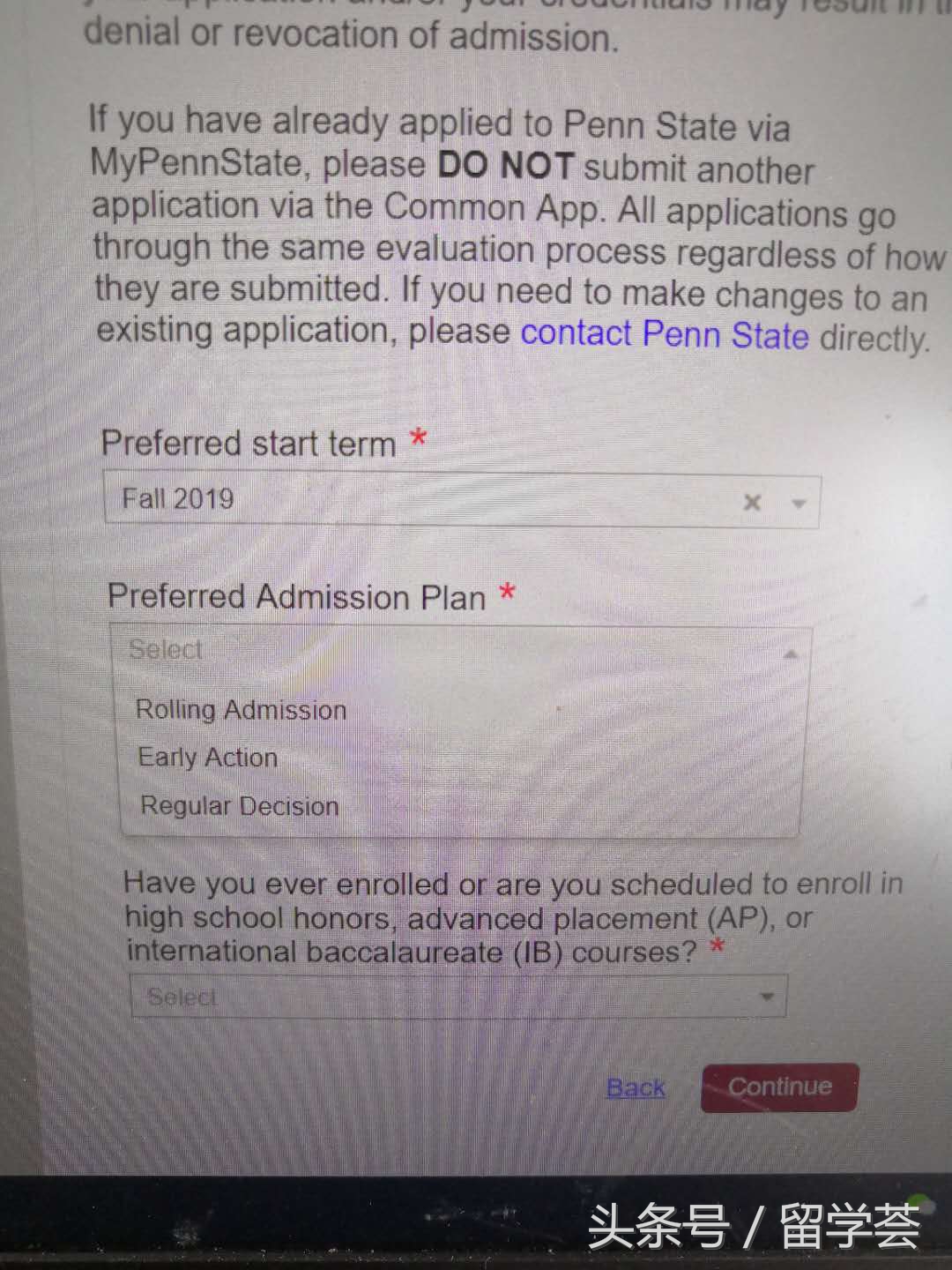Choose Rolling Admission from the list
Image resolution: width=952 pixels, height=1270 pixels.
[242, 710]
